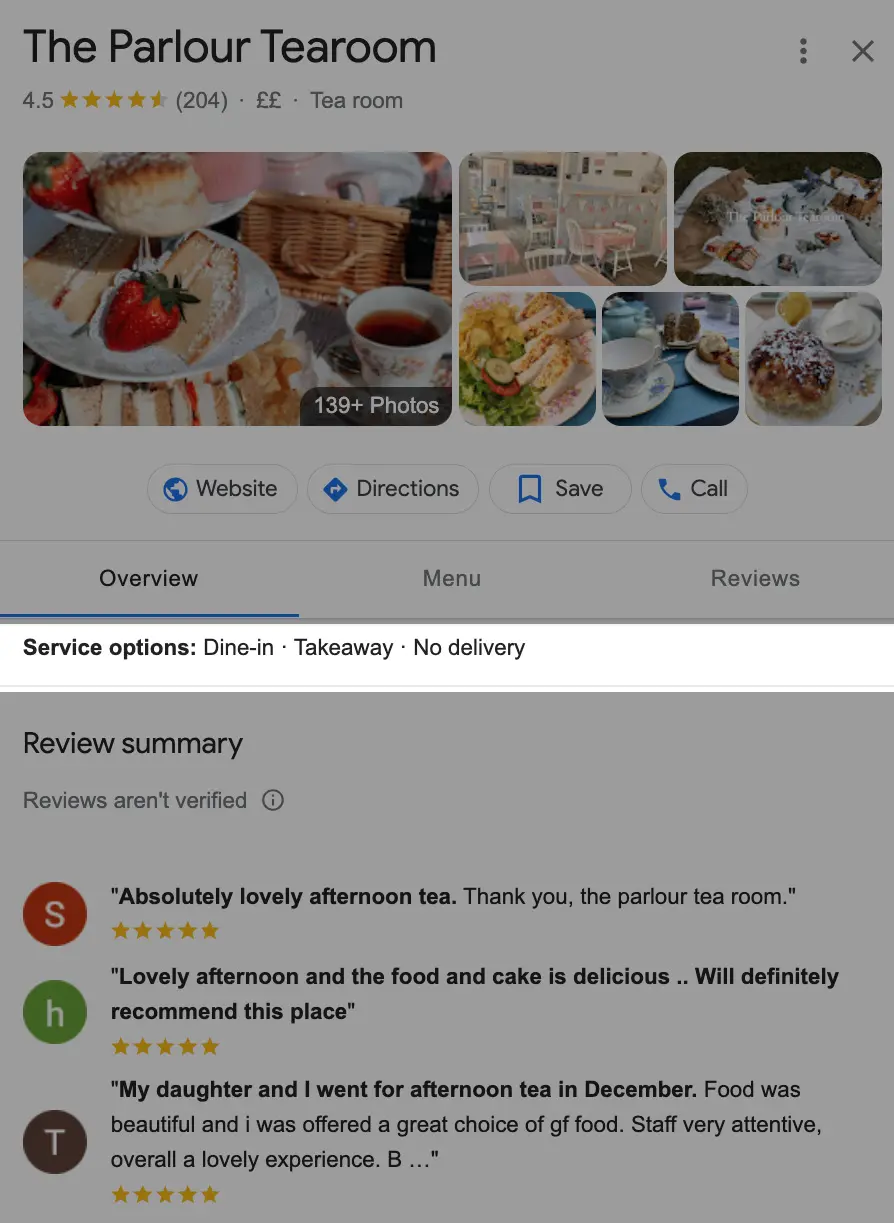Call The Parlour Tearoom
This screenshot has height=1223, width=894.
693,489
